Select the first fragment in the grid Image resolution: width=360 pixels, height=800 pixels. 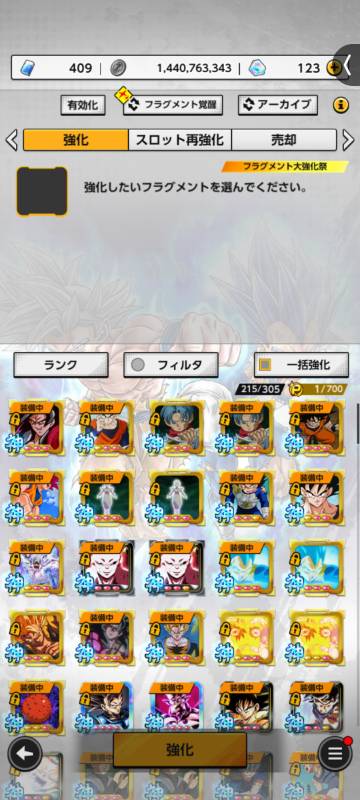coord(36,428)
